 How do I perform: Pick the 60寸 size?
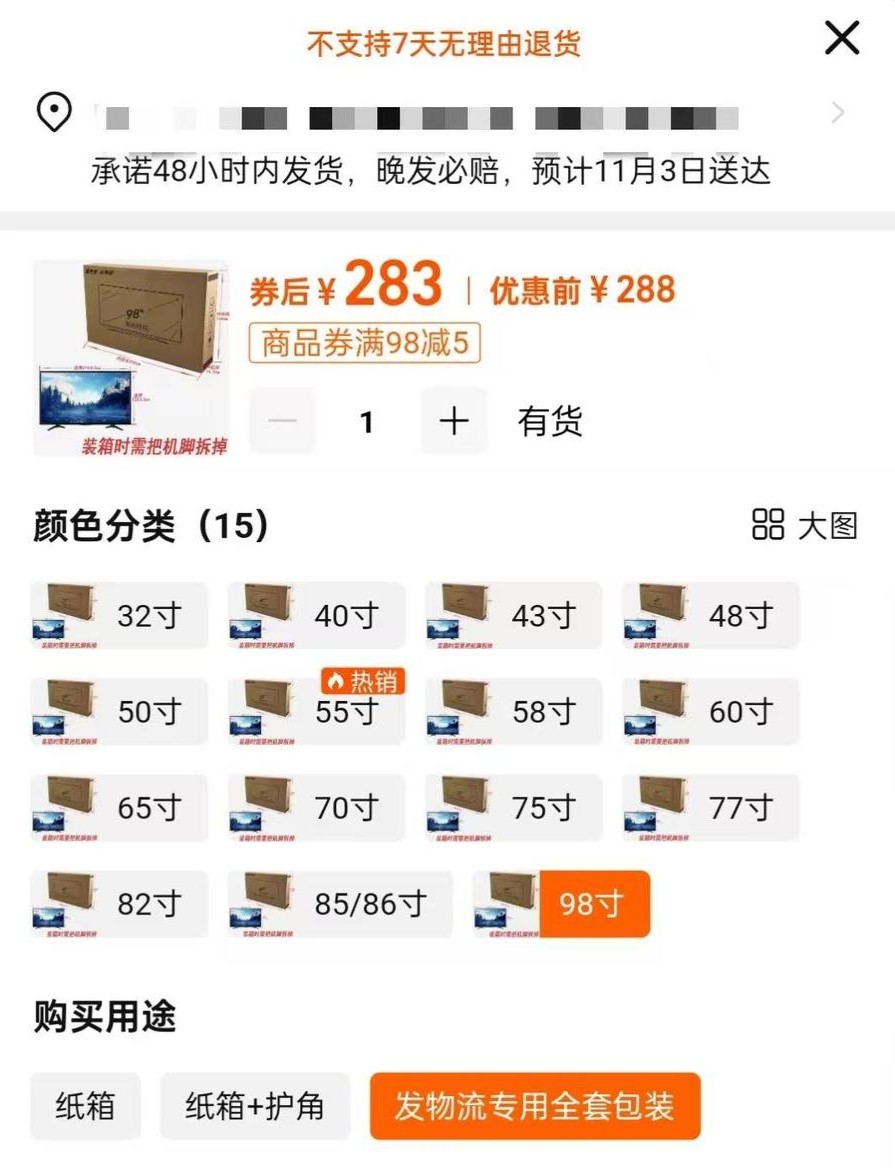coord(710,711)
